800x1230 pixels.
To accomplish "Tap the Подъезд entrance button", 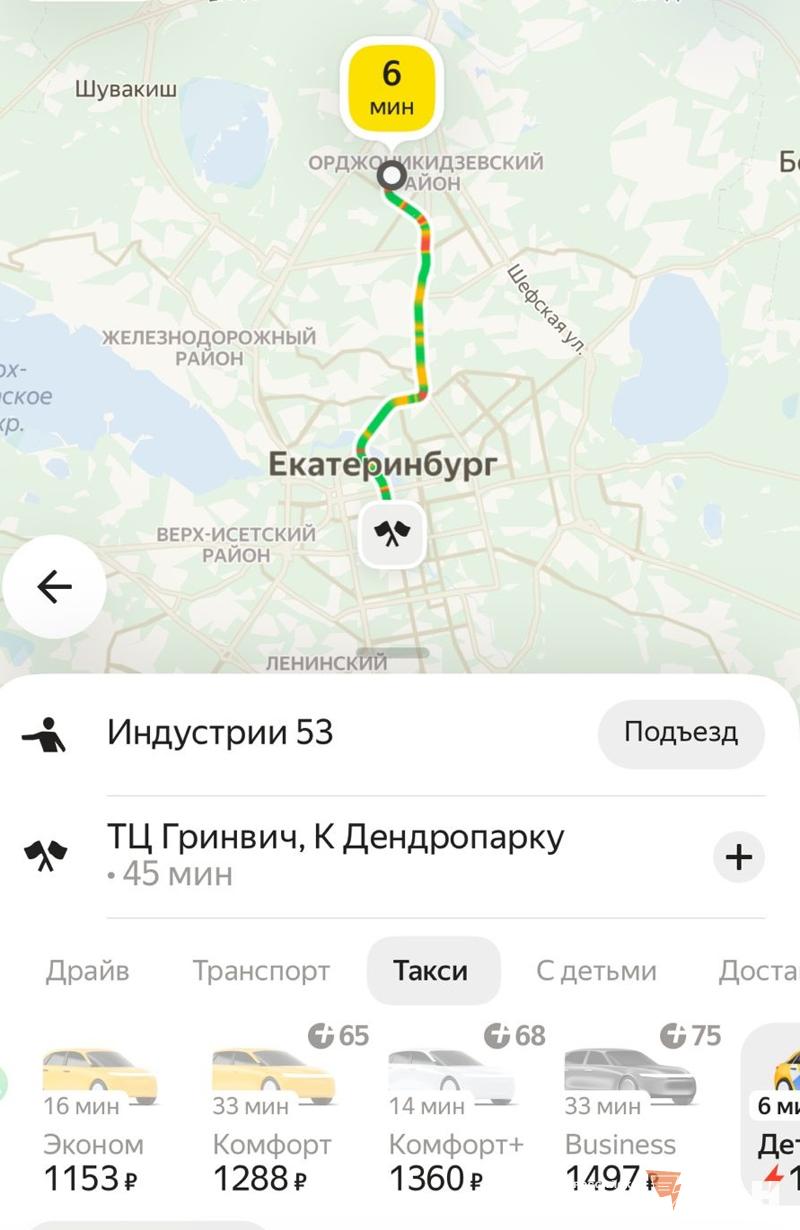I will (680, 733).
